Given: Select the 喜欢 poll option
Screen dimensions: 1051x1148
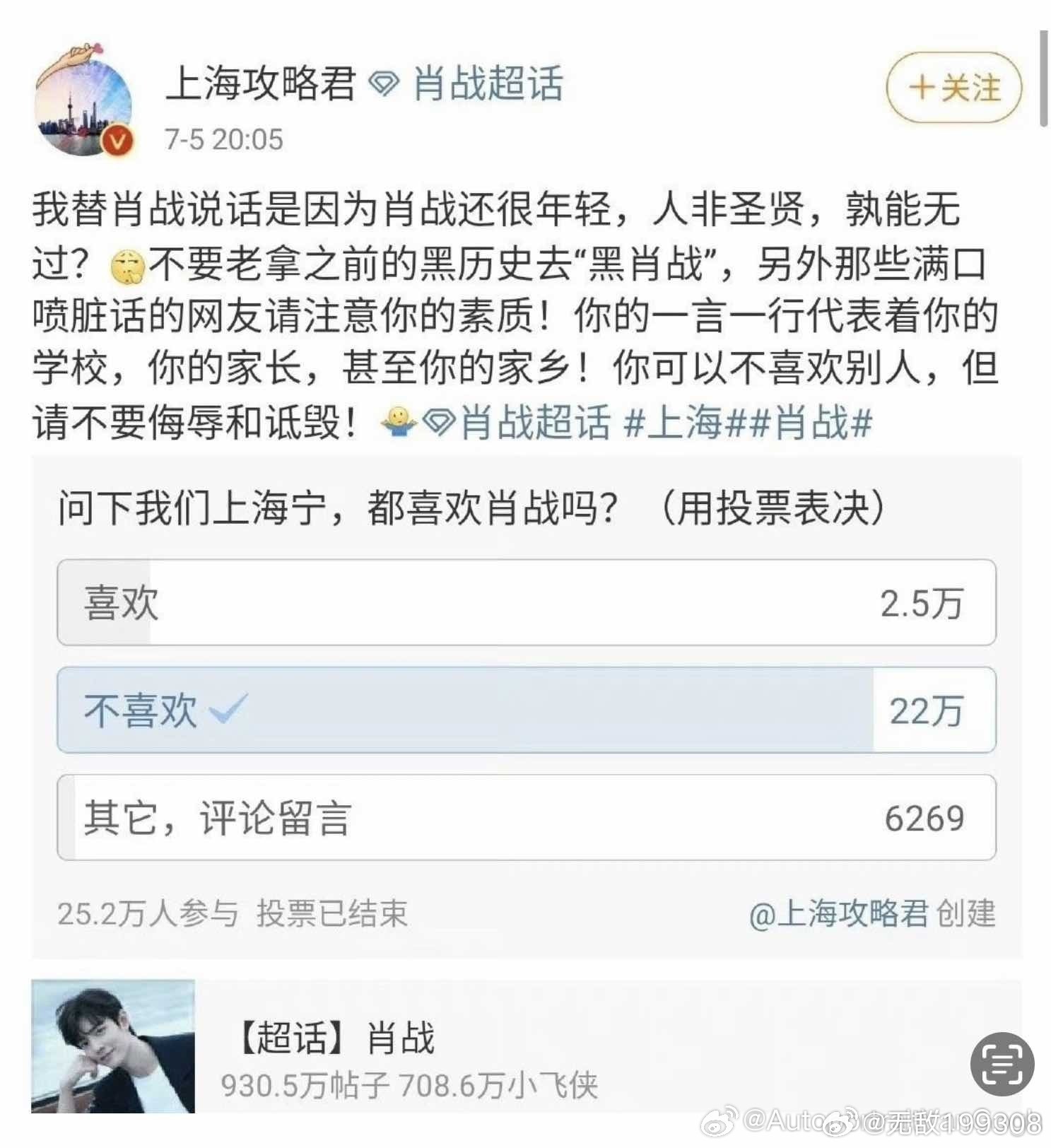Looking at the screenshot, I should tap(526, 602).
